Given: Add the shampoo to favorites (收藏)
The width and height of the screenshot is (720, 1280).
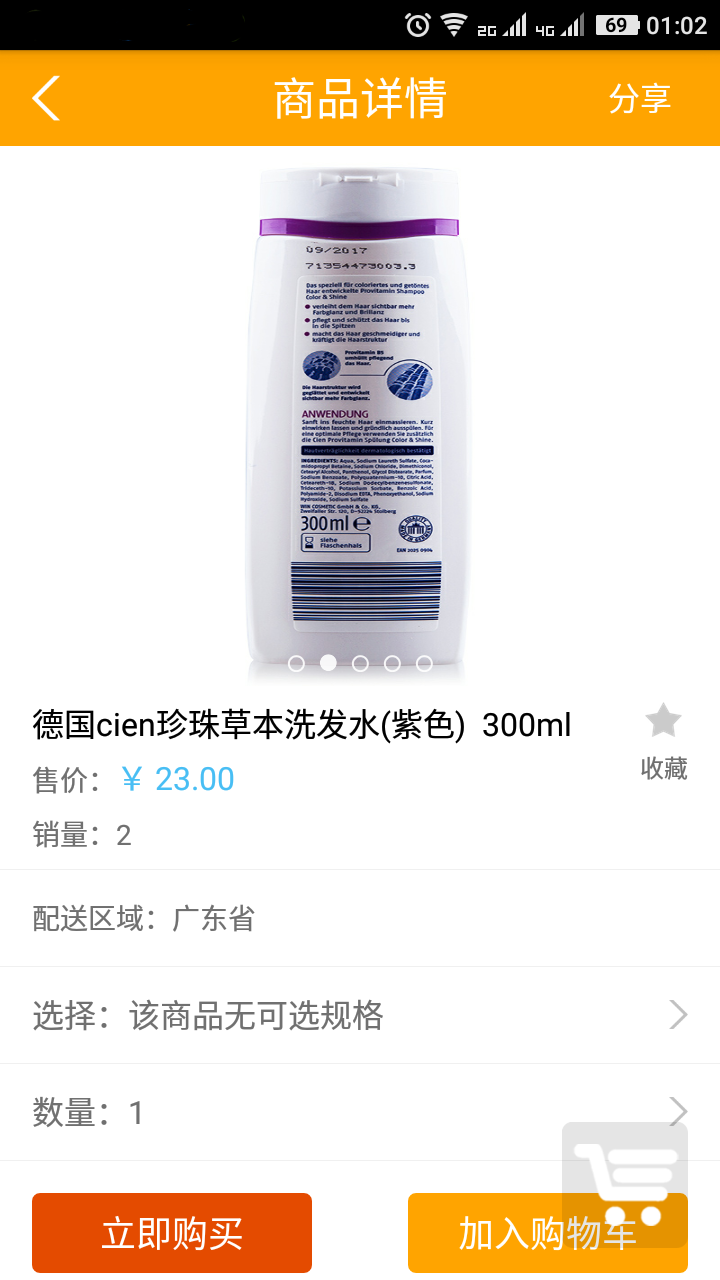Looking at the screenshot, I should [663, 738].
